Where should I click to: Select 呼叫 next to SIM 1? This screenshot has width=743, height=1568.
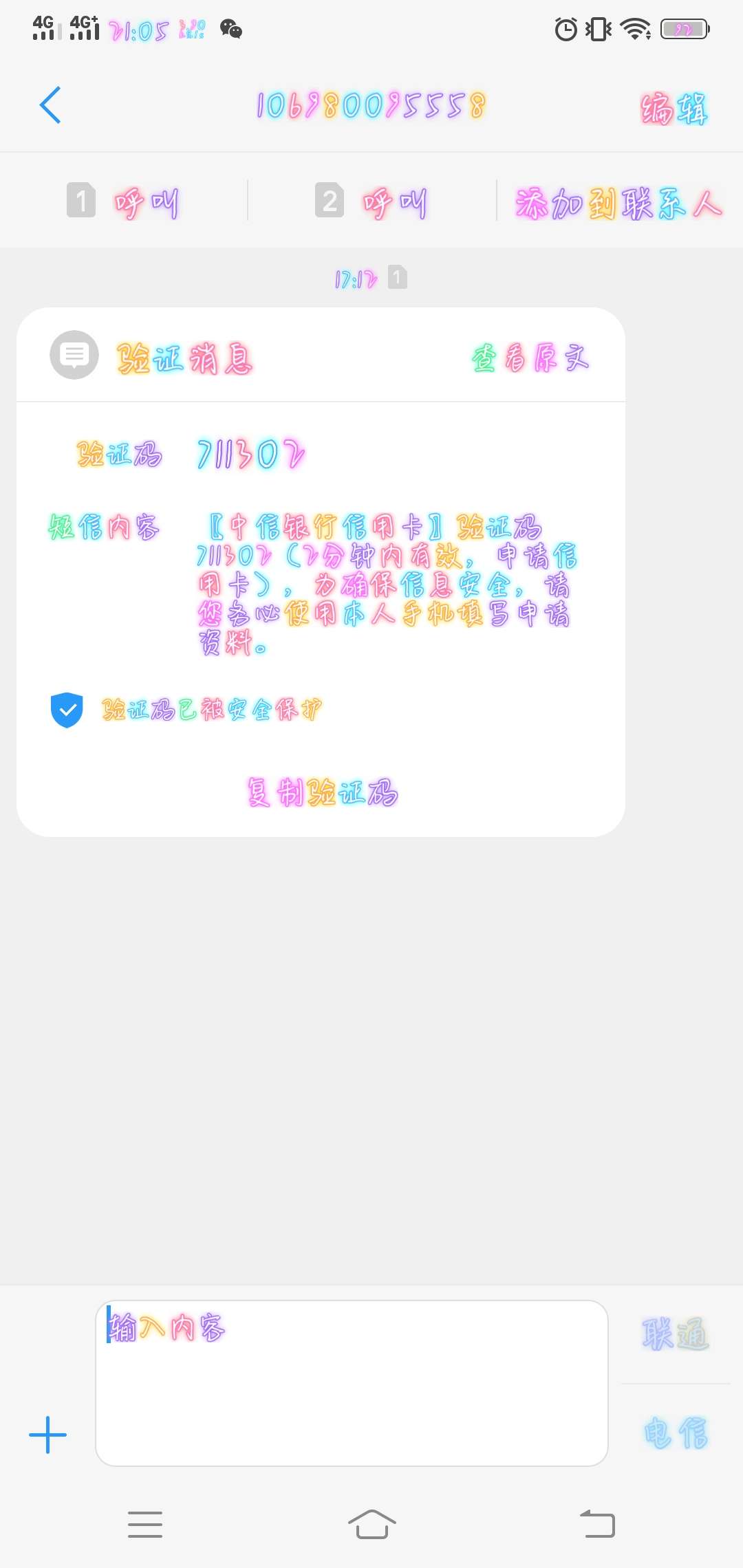click(x=146, y=200)
